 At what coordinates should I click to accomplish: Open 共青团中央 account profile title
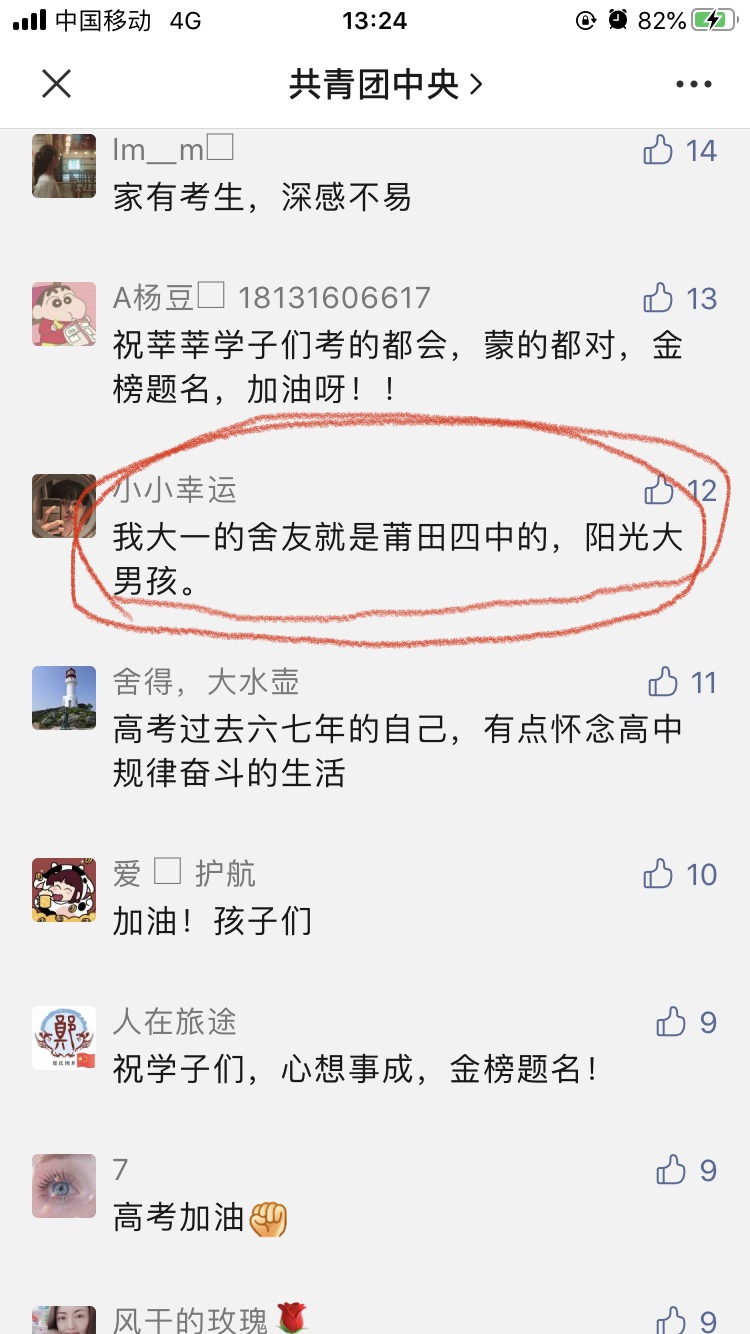point(385,85)
